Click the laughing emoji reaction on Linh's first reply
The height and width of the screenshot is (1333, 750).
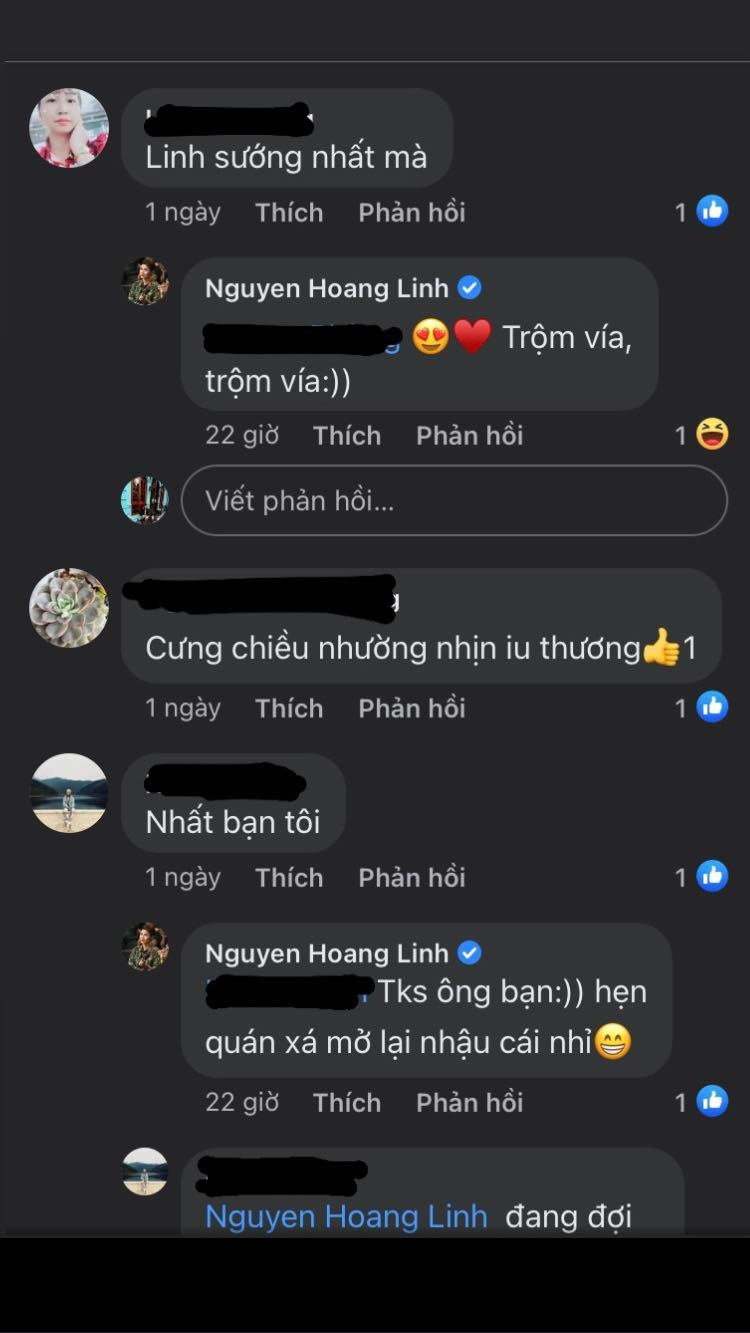(713, 434)
